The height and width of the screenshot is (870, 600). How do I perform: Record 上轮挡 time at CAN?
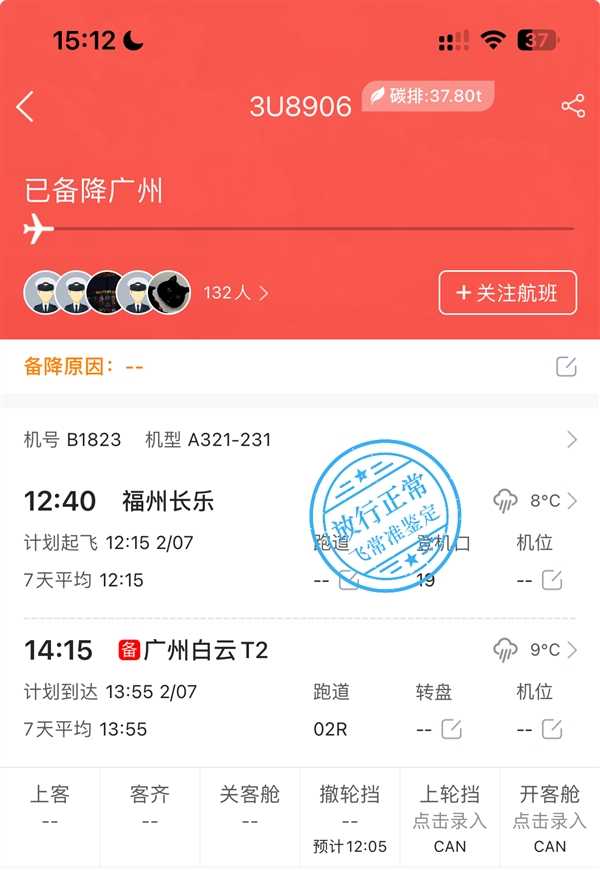coord(450,820)
